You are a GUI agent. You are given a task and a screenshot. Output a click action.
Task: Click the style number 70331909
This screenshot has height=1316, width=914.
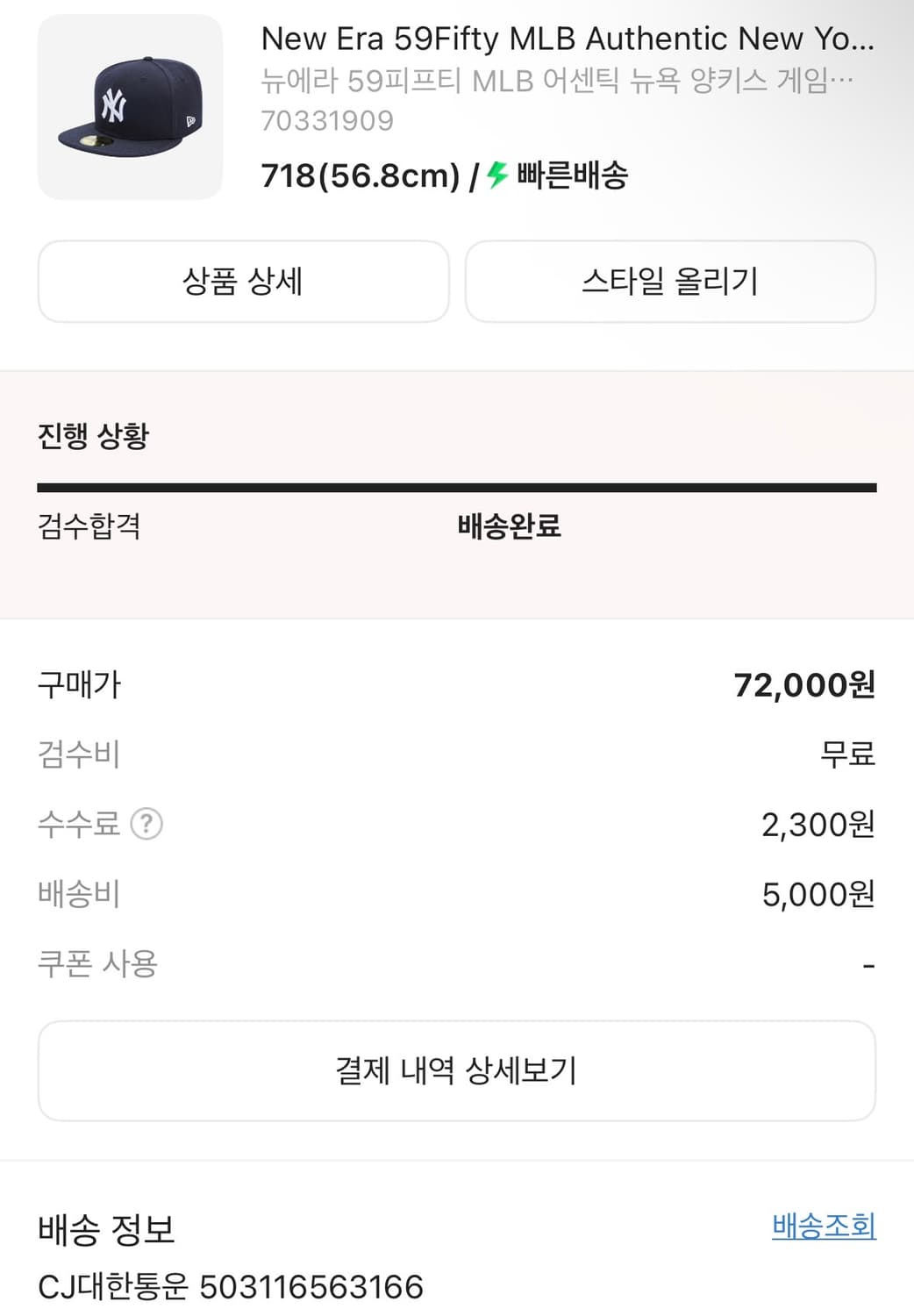325,120
